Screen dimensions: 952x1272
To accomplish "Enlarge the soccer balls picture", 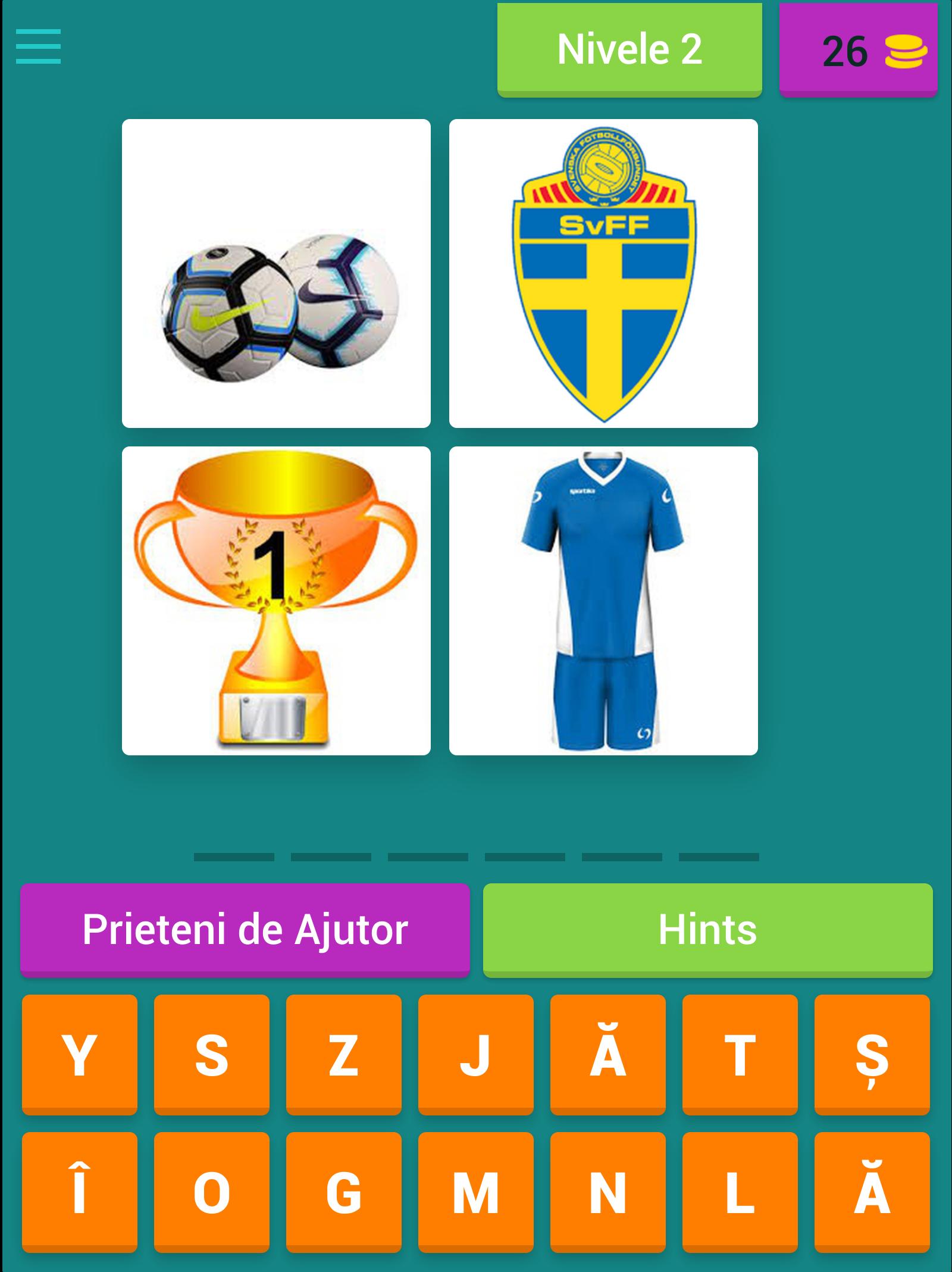I will pos(276,273).
